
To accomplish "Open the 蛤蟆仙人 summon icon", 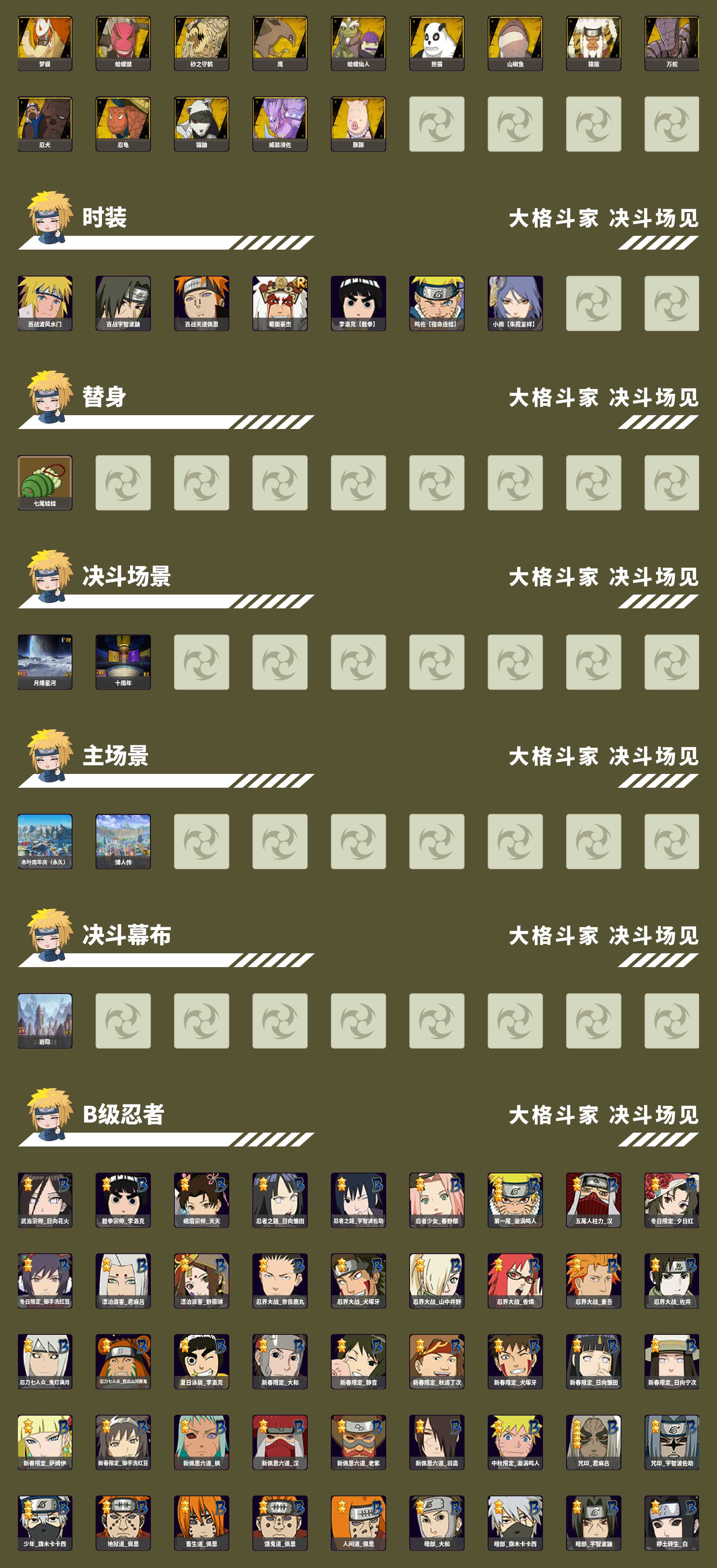I will click(358, 40).
